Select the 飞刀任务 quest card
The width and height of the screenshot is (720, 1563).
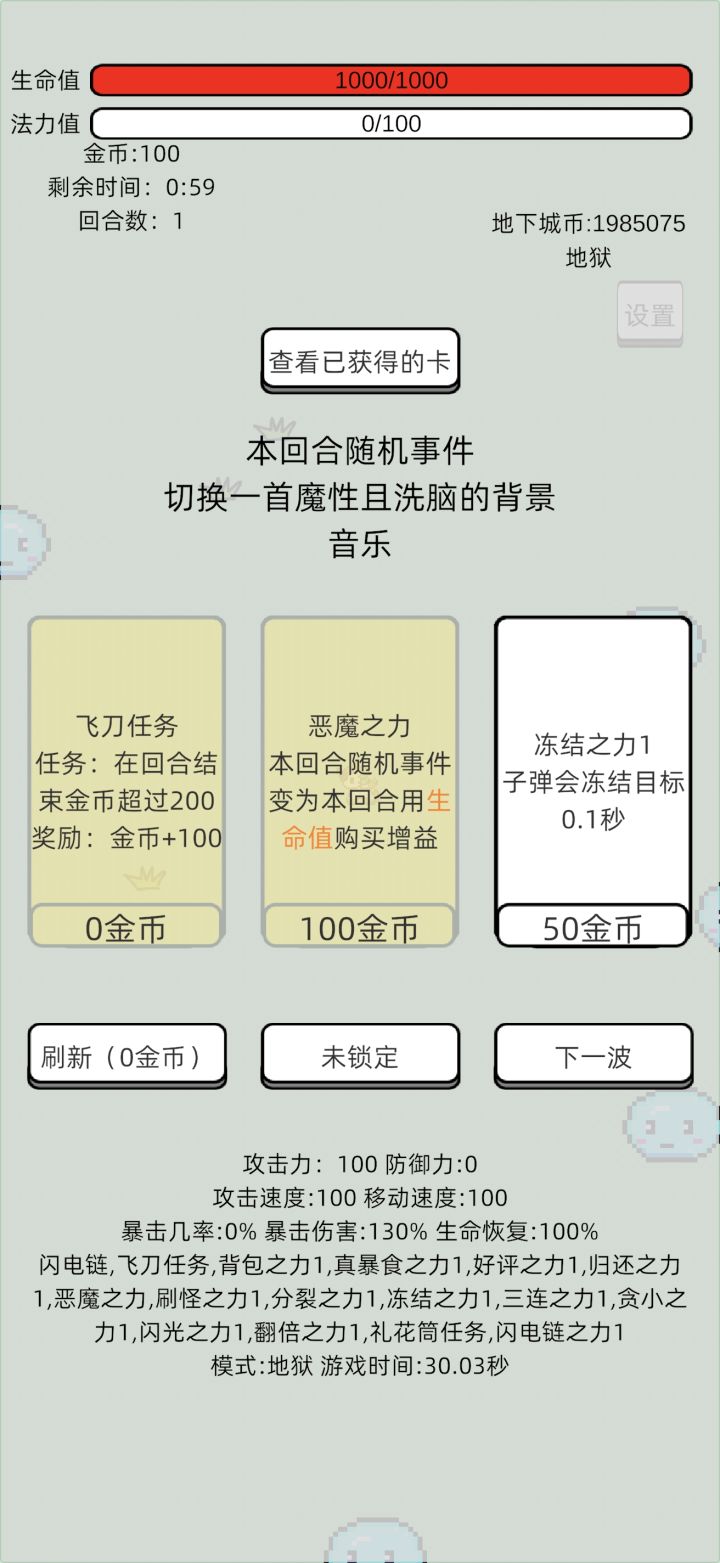[x=126, y=778]
